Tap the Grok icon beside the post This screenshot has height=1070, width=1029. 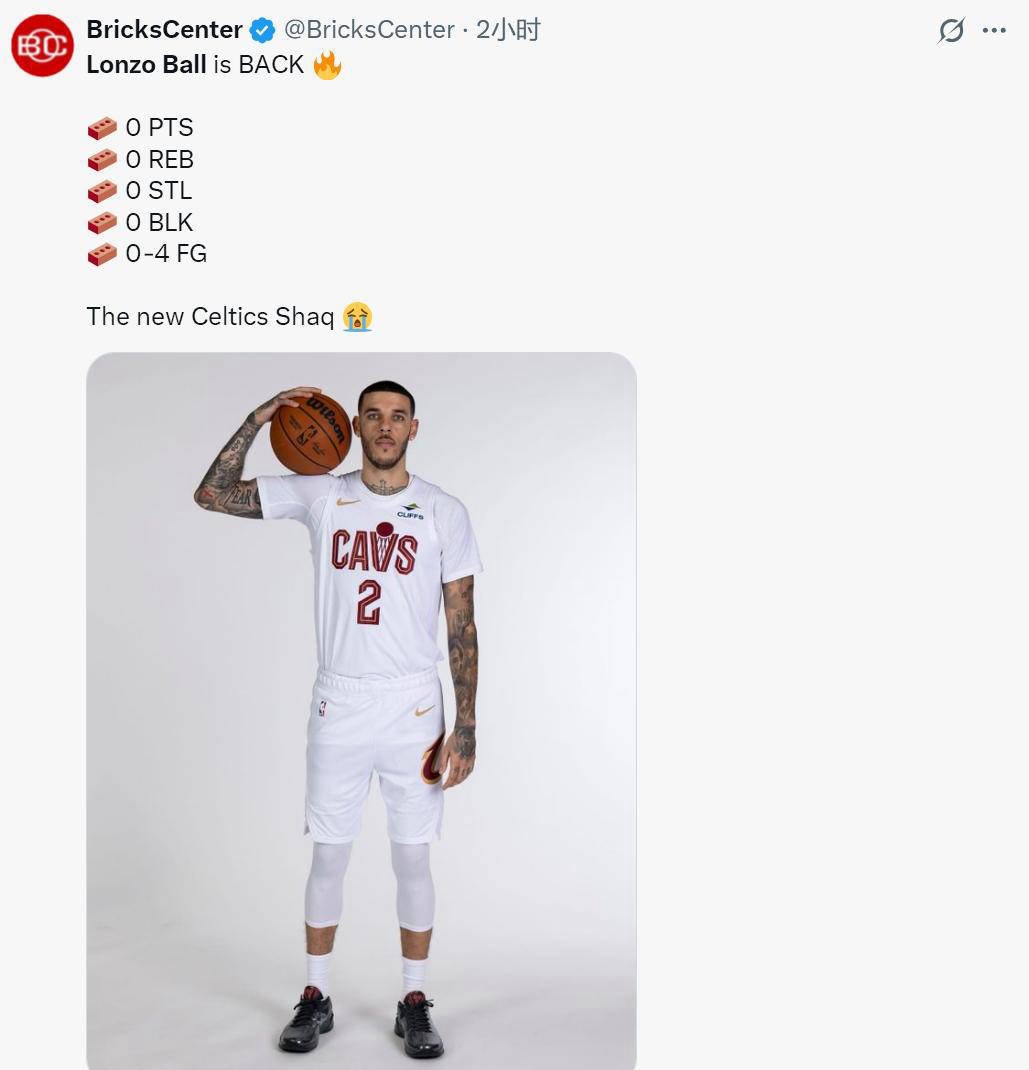(951, 31)
